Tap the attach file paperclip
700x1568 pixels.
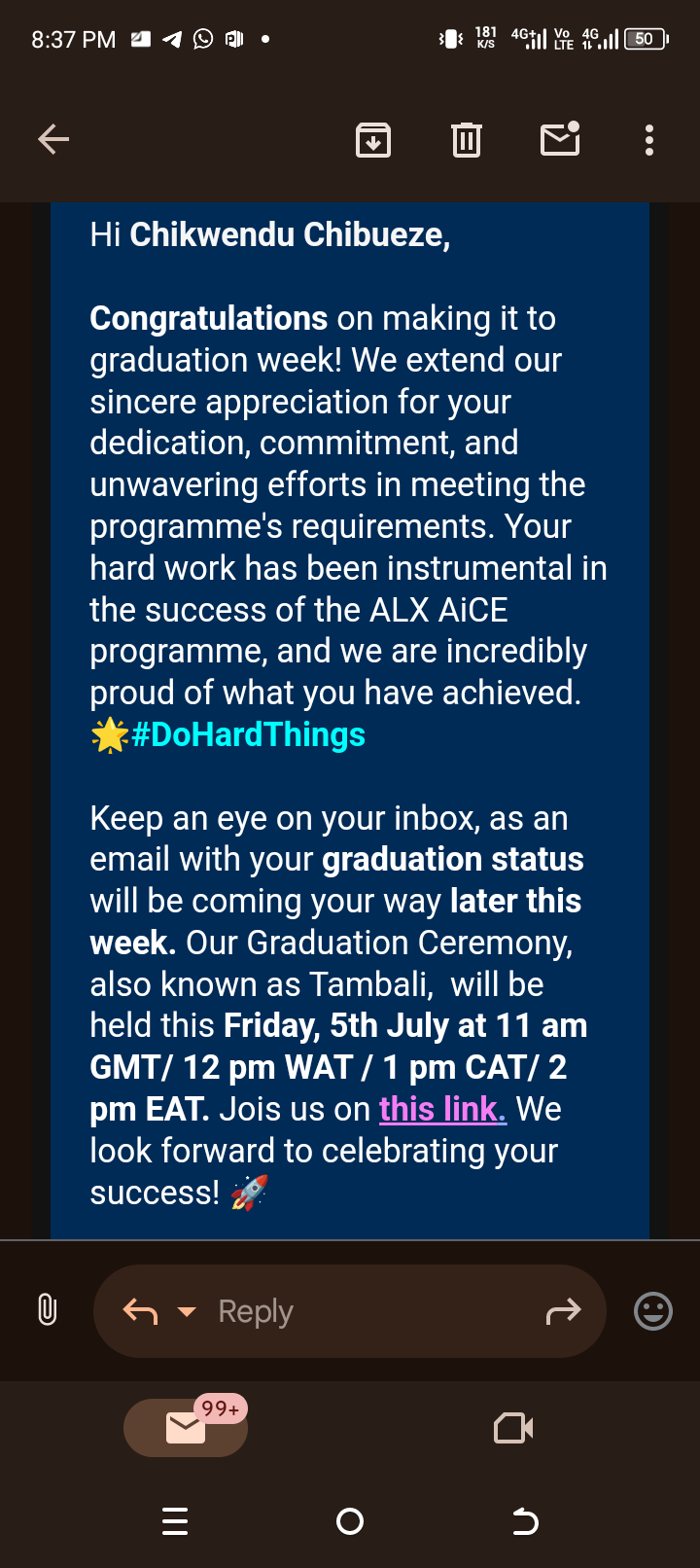coord(47,1310)
